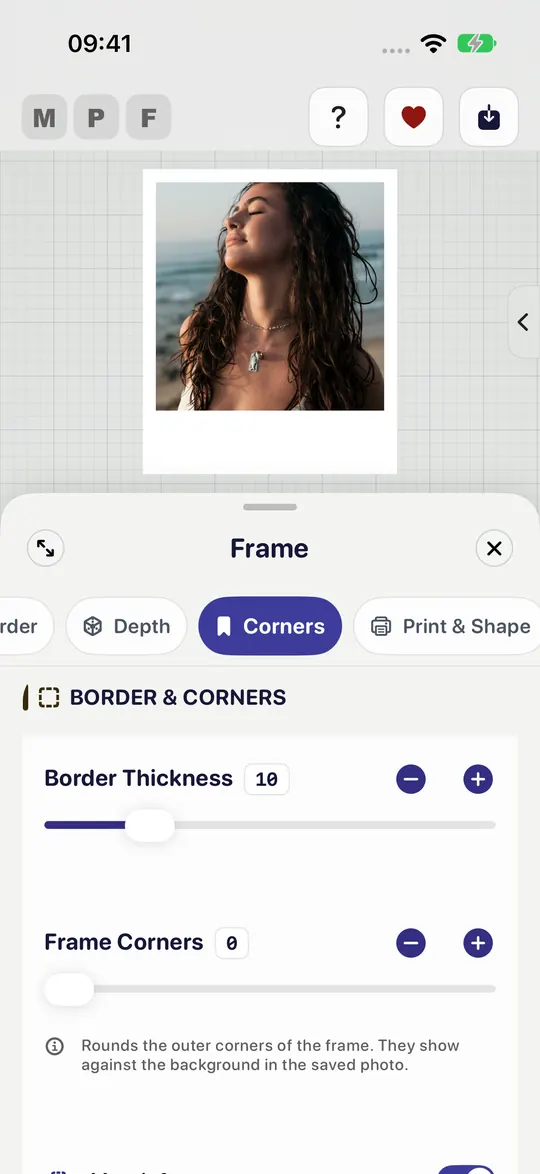540x1174 pixels.
Task: Close the Frame panel
Action: [x=494, y=549]
